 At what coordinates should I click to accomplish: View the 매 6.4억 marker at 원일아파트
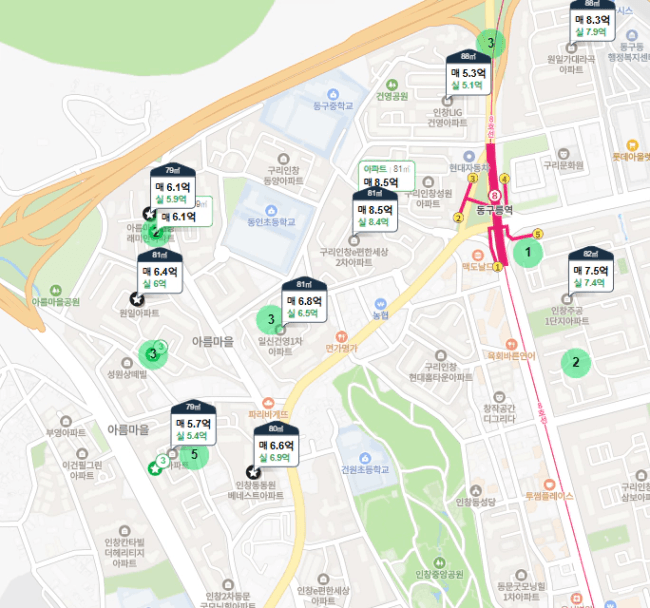click(160, 272)
